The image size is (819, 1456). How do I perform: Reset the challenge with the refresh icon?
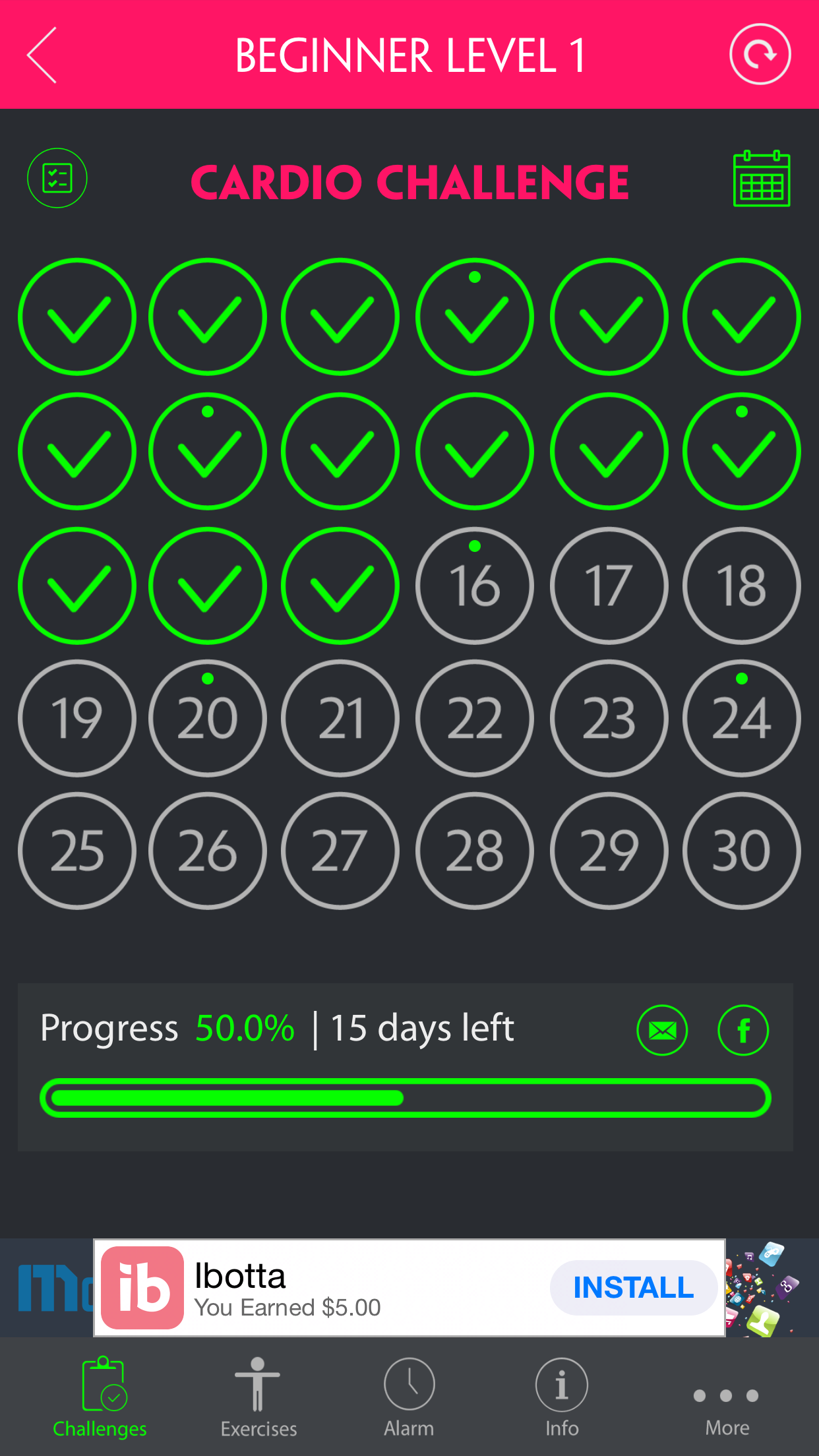760,55
